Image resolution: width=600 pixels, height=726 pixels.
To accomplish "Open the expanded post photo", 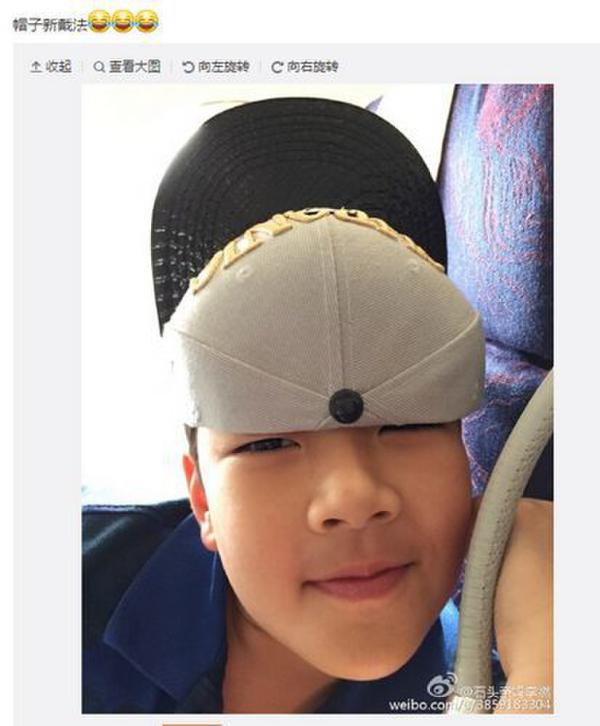I will pos(316,400).
